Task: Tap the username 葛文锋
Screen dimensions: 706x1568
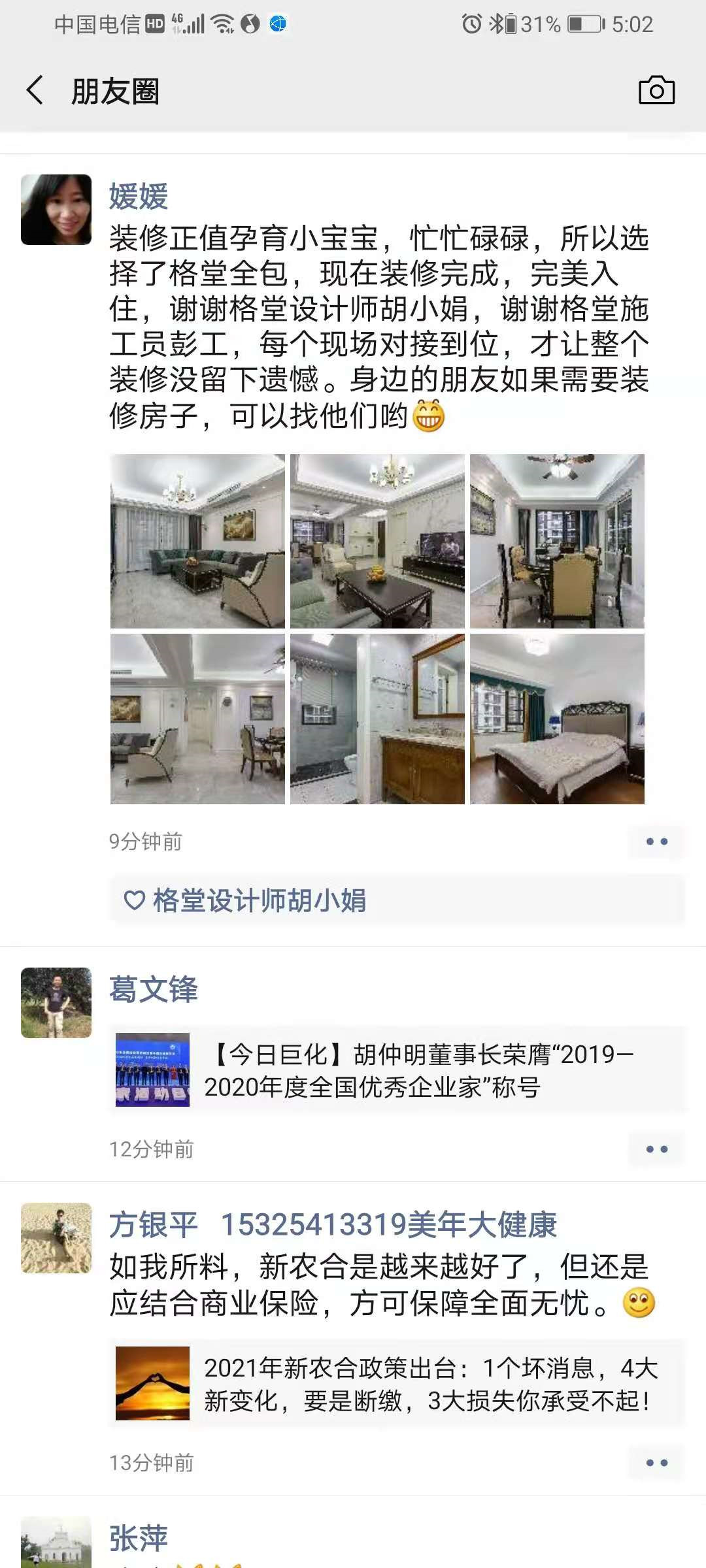Action: [x=154, y=989]
